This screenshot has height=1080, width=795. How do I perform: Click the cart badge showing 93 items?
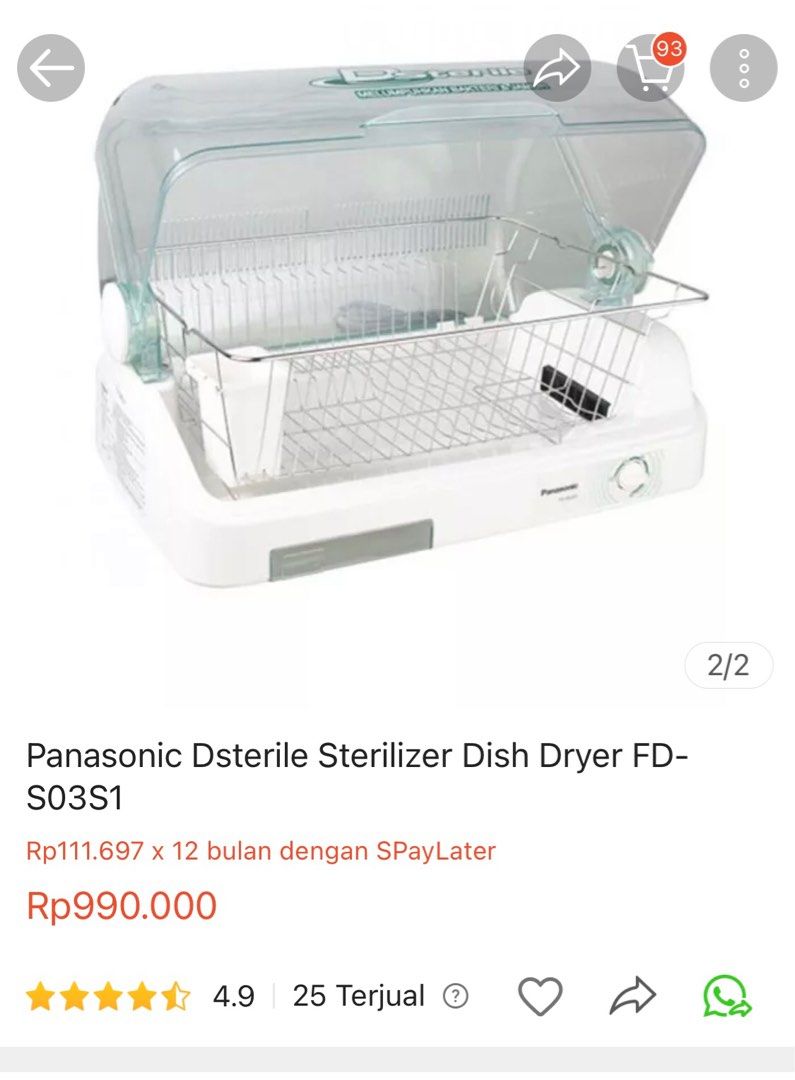(x=671, y=47)
